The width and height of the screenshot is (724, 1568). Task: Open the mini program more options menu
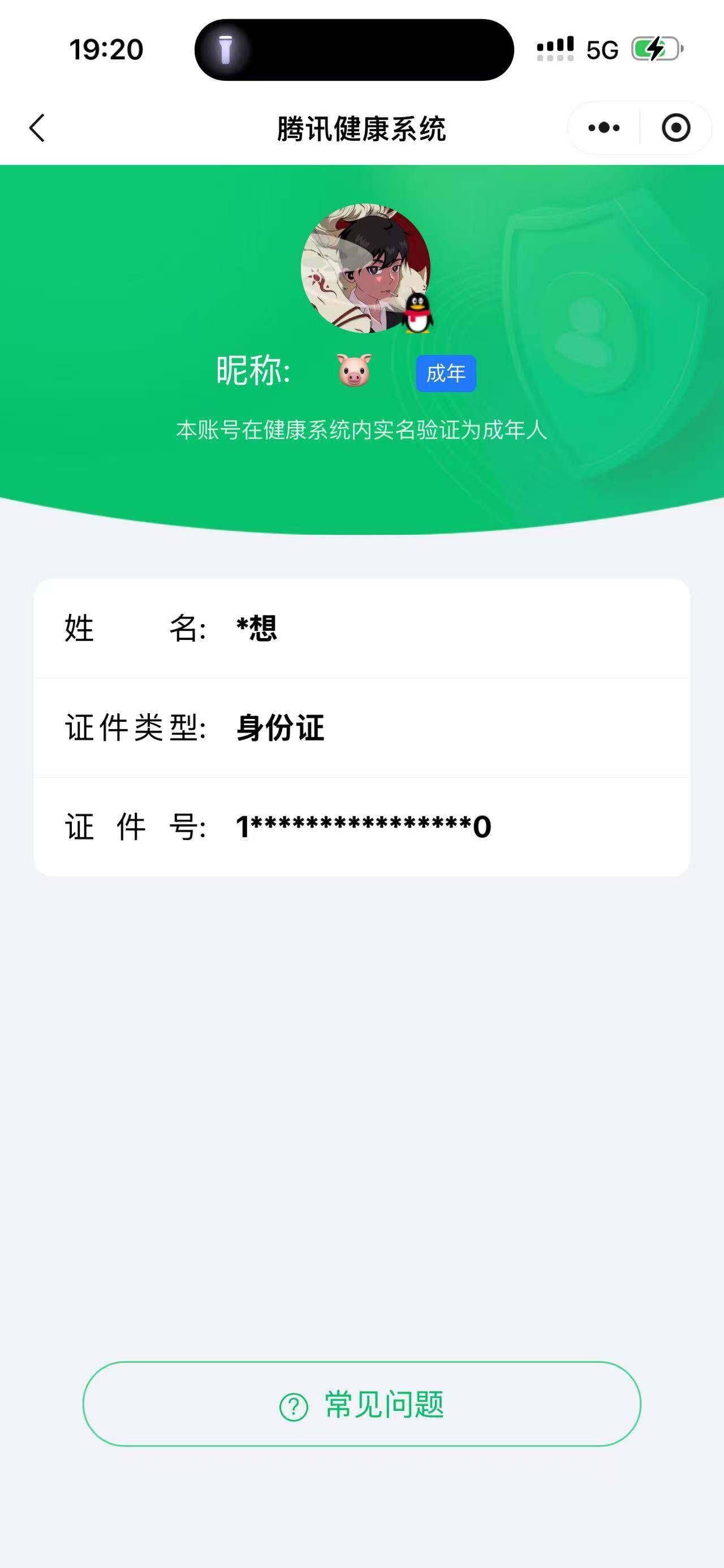pos(604,128)
